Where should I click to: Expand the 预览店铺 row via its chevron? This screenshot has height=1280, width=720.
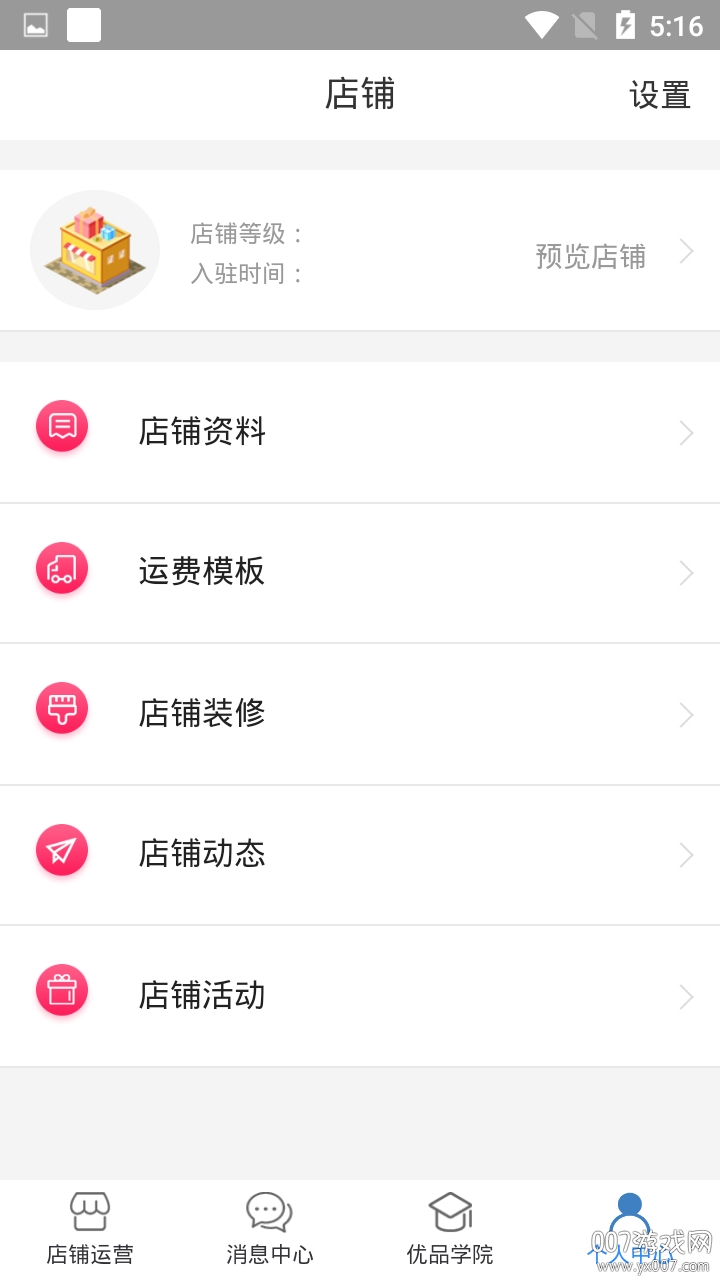click(x=686, y=254)
